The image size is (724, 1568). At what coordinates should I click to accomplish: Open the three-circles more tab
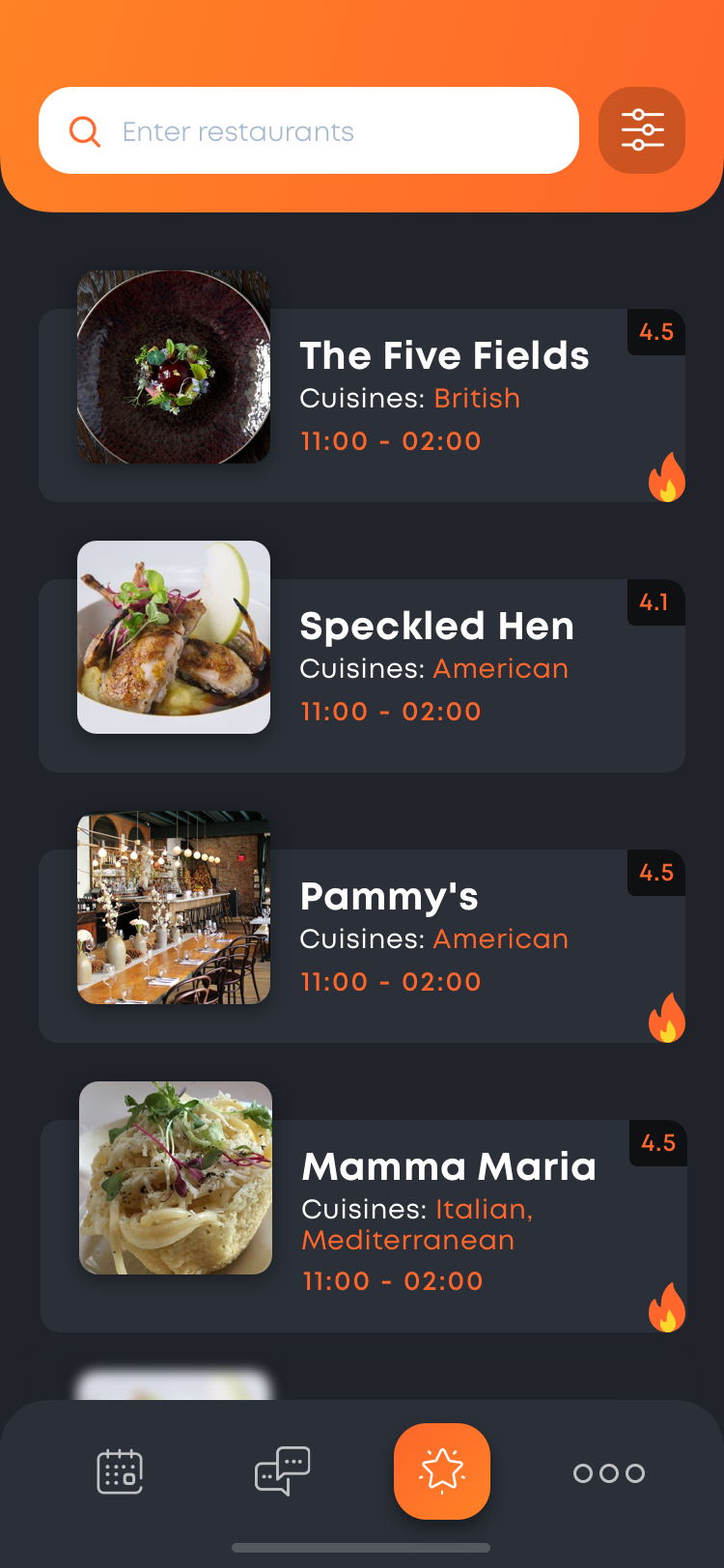pyautogui.click(x=608, y=1472)
